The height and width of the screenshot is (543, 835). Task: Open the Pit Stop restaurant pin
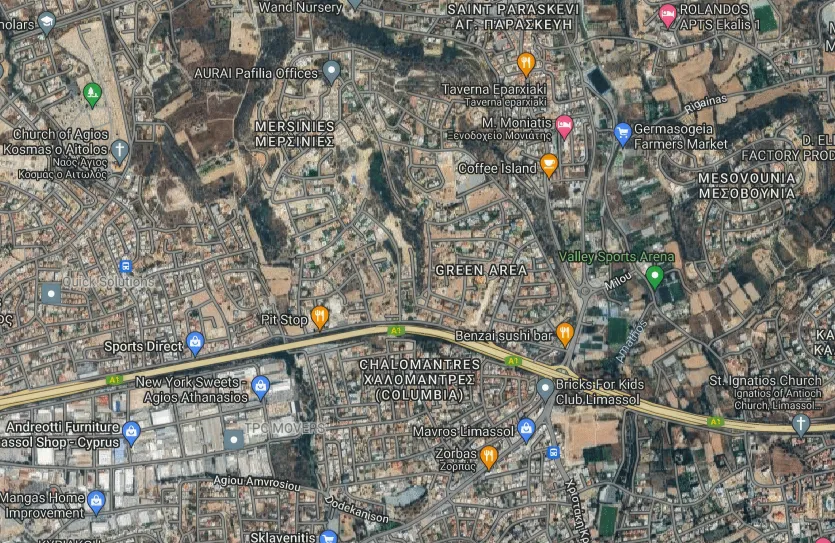pos(320,317)
